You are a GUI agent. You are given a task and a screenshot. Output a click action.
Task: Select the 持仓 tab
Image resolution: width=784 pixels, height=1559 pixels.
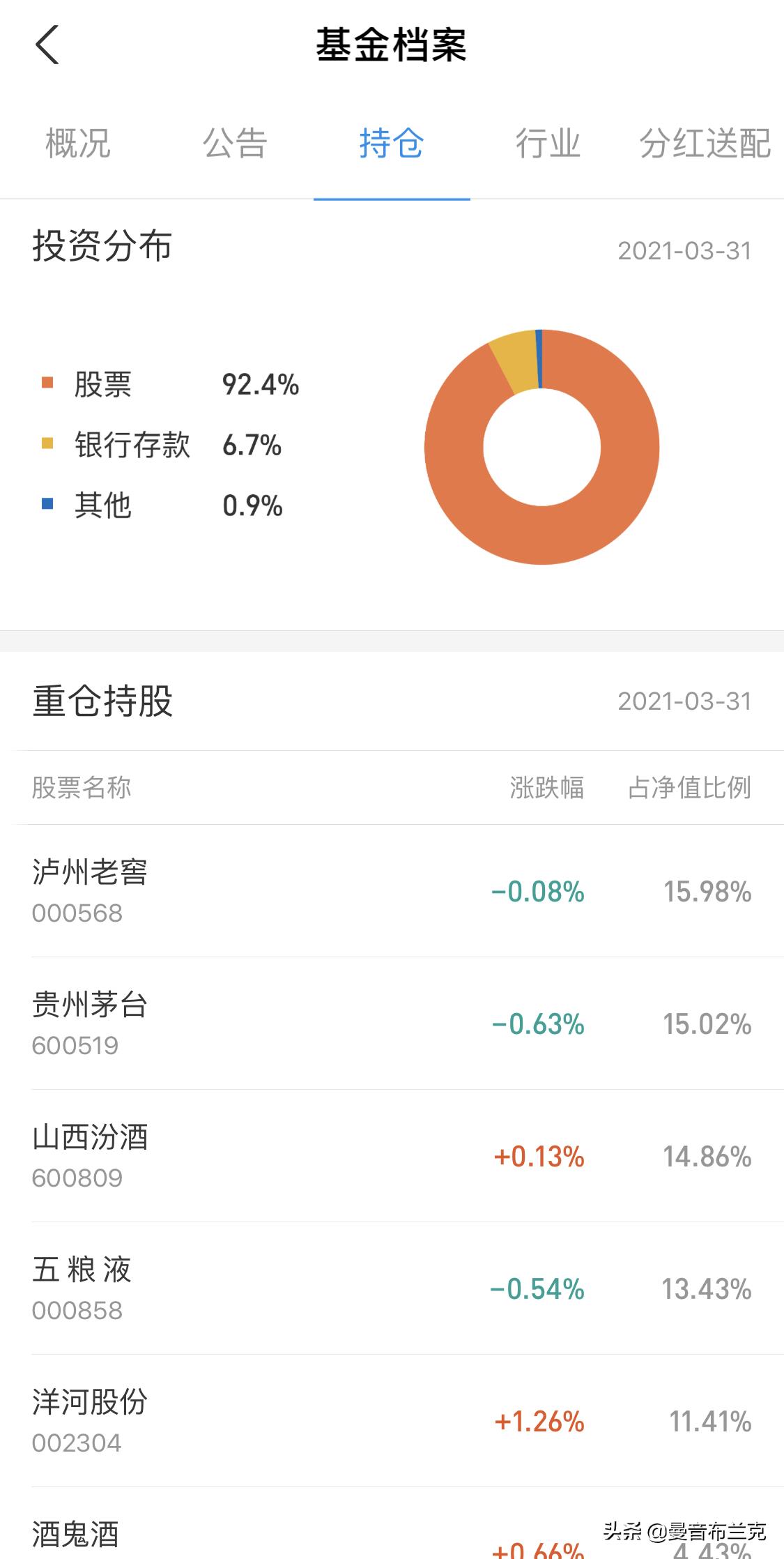point(392,144)
